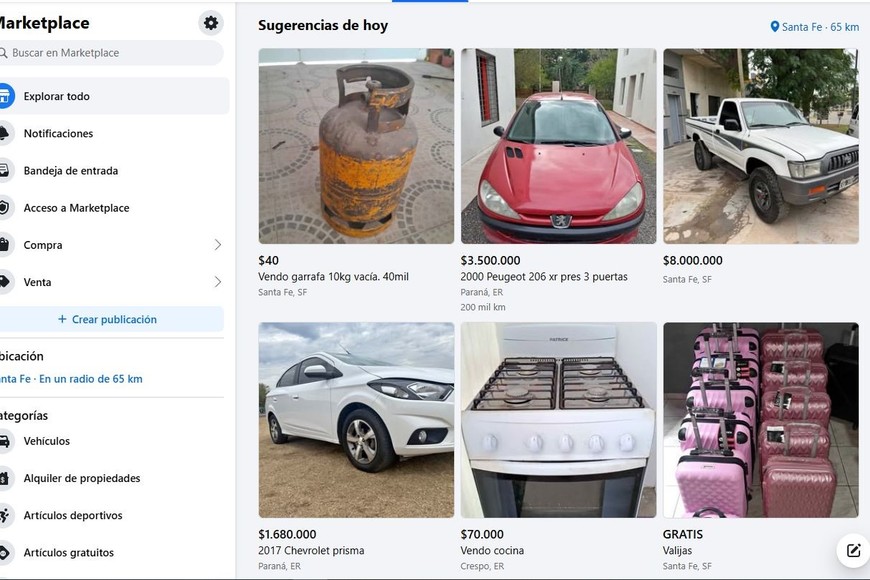Browse Artículos deportivos category
The image size is (870, 580).
(73, 516)
